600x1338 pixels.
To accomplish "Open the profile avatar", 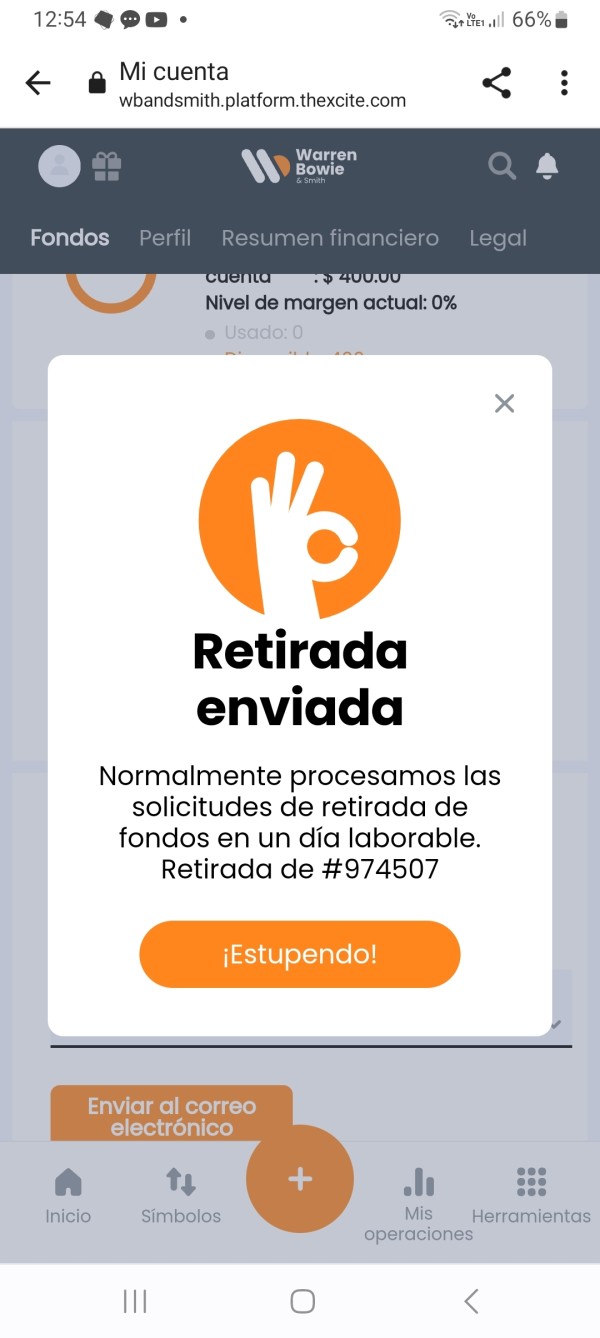I will click(x=59, y=166).
